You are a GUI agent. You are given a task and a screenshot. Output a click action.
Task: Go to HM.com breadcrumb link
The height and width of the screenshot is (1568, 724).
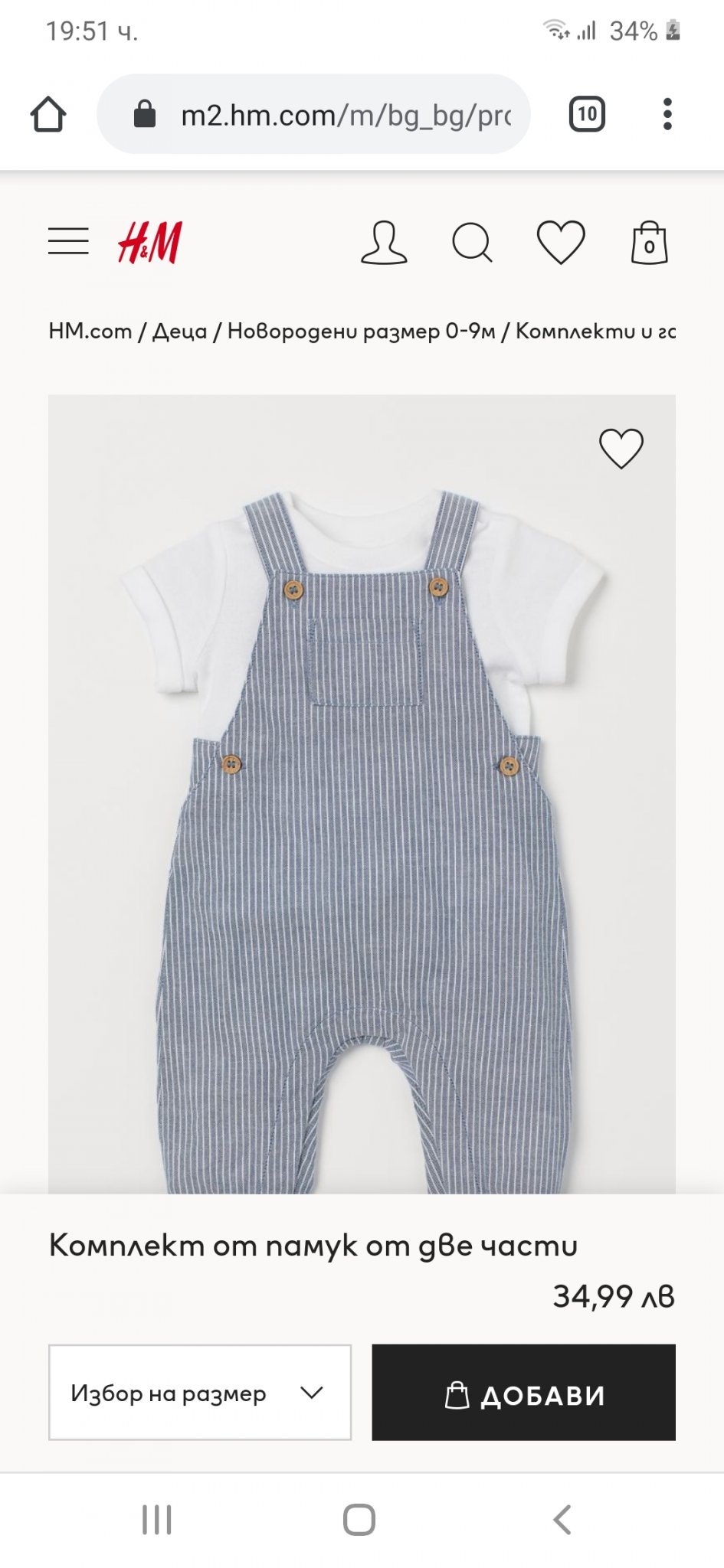(90, 332)
